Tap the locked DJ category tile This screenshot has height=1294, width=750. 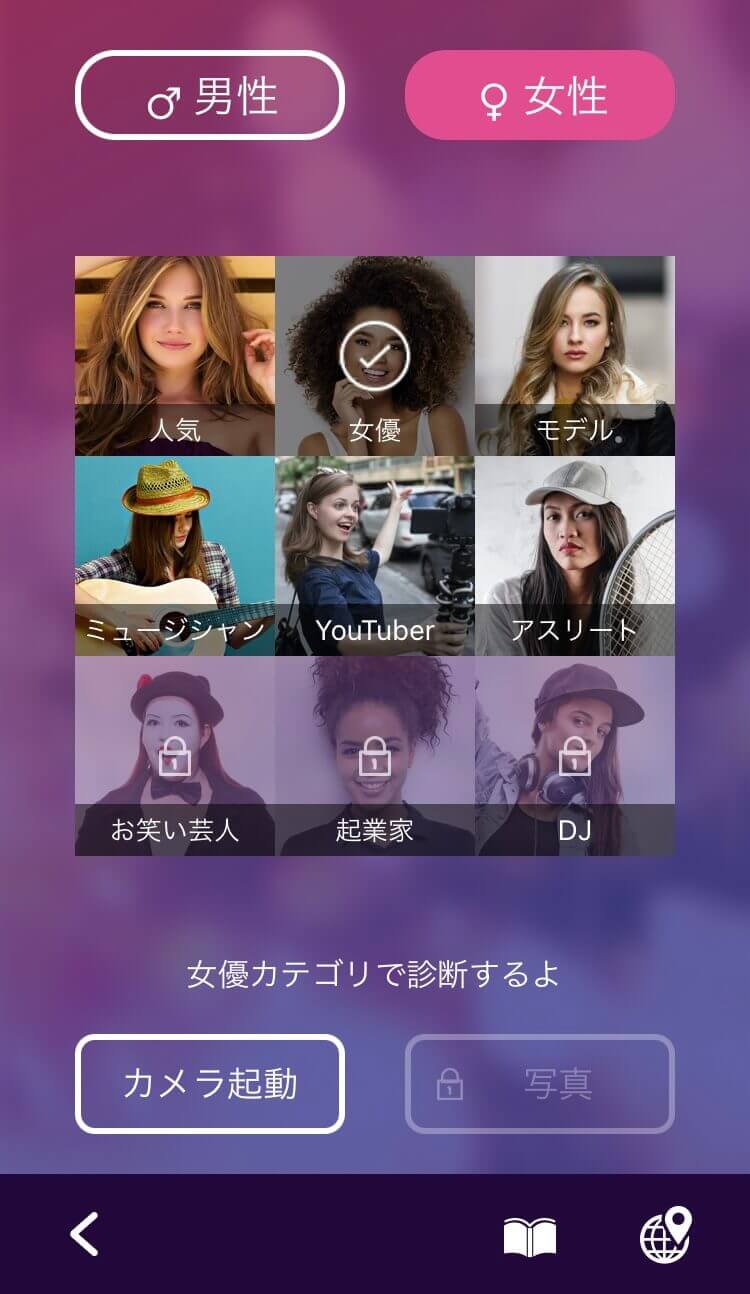pos(575,756)
